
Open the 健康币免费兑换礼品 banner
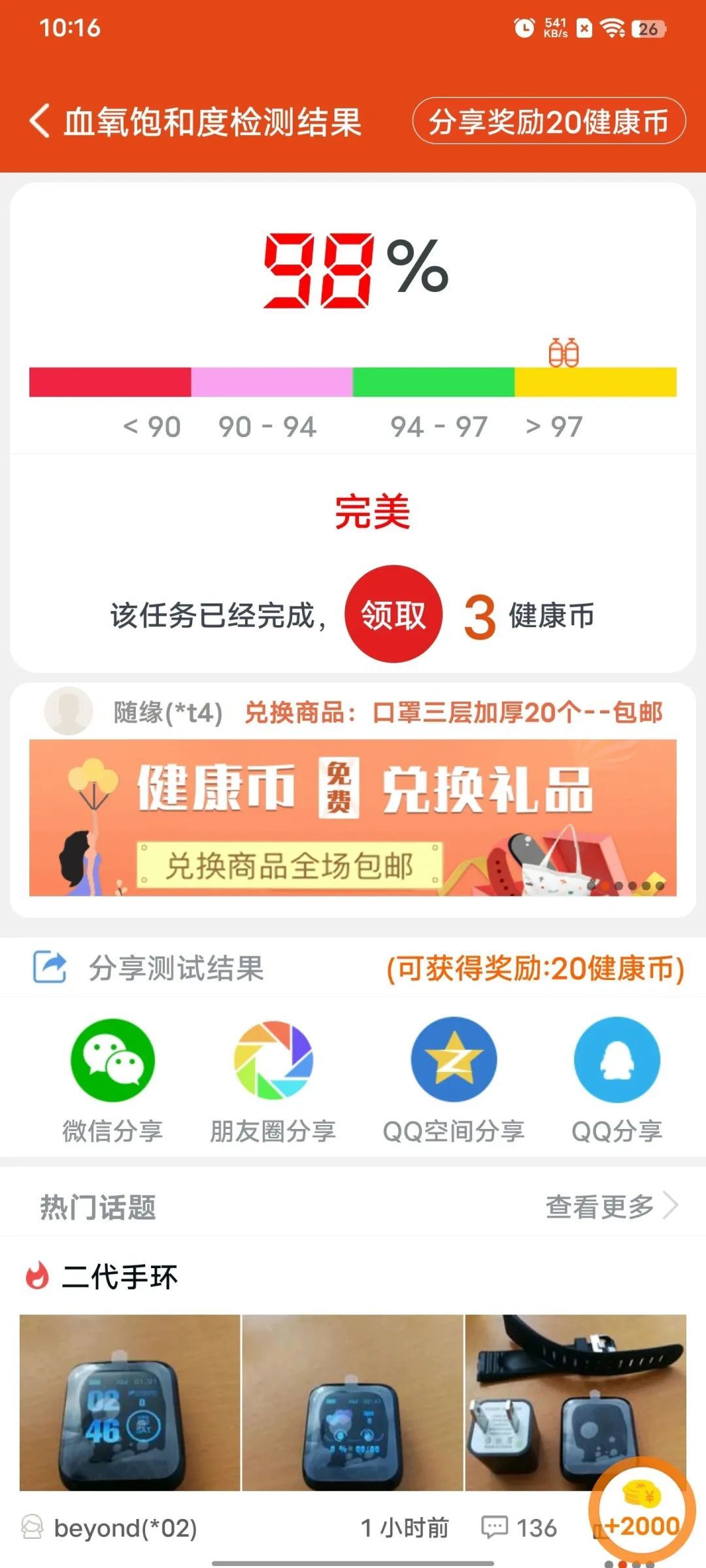click(353, 817)
